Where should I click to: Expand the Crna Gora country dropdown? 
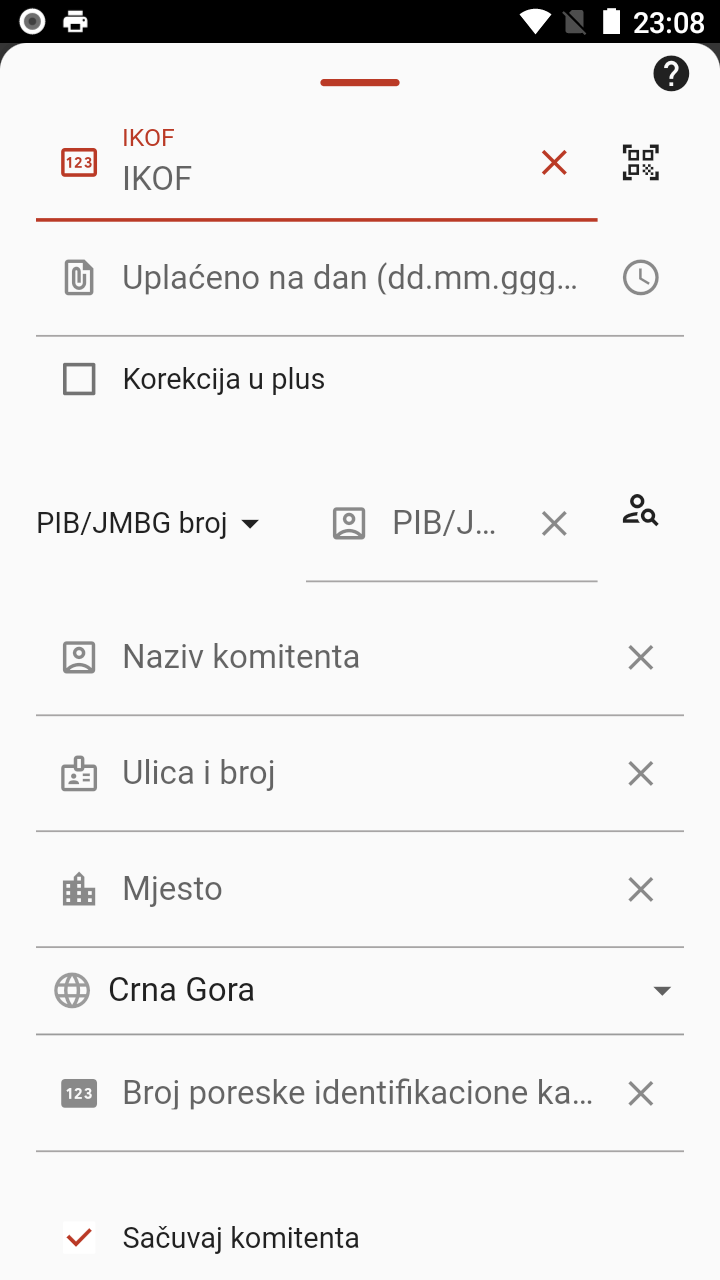(x=662, y=990)
